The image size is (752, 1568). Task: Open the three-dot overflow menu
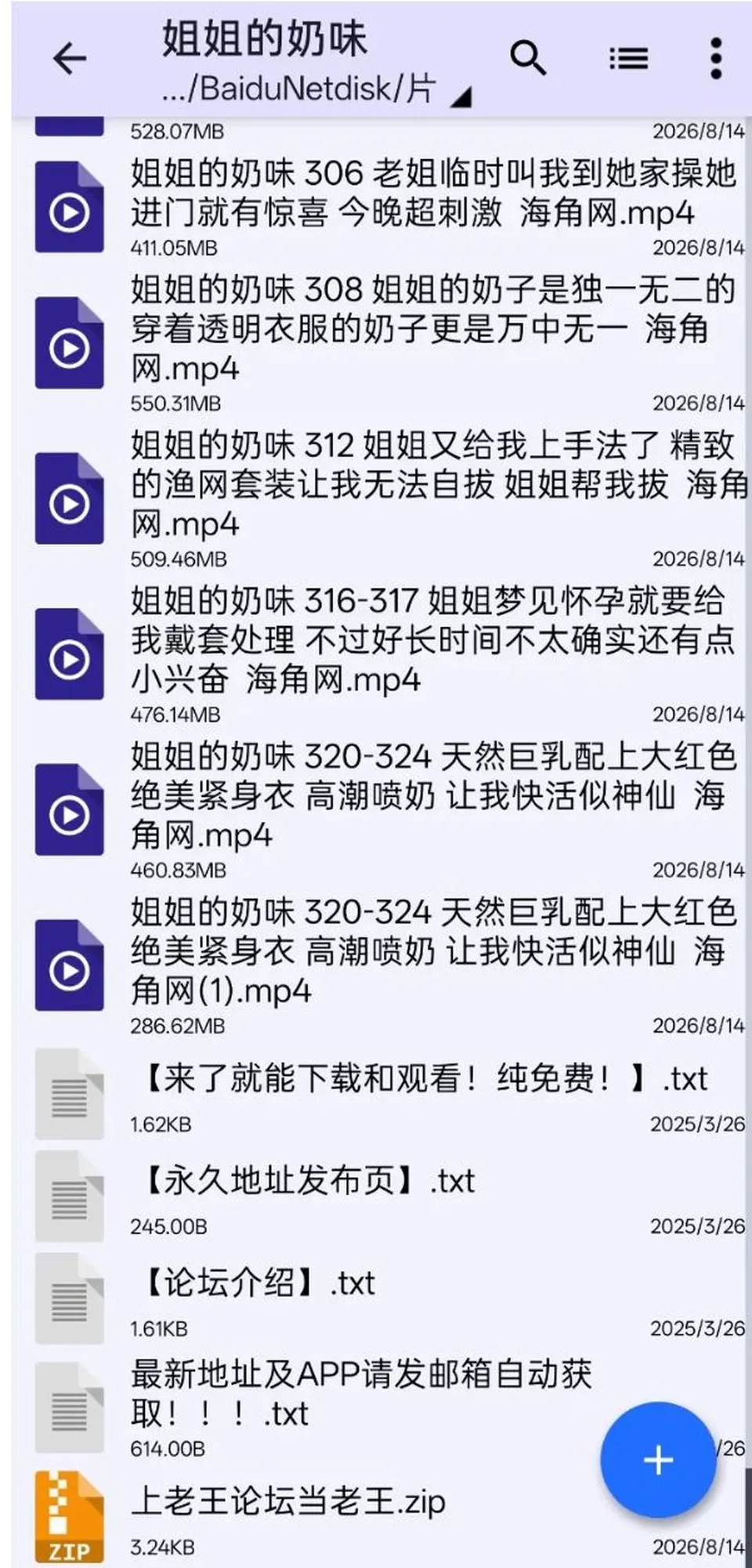(x=715, y=59)
